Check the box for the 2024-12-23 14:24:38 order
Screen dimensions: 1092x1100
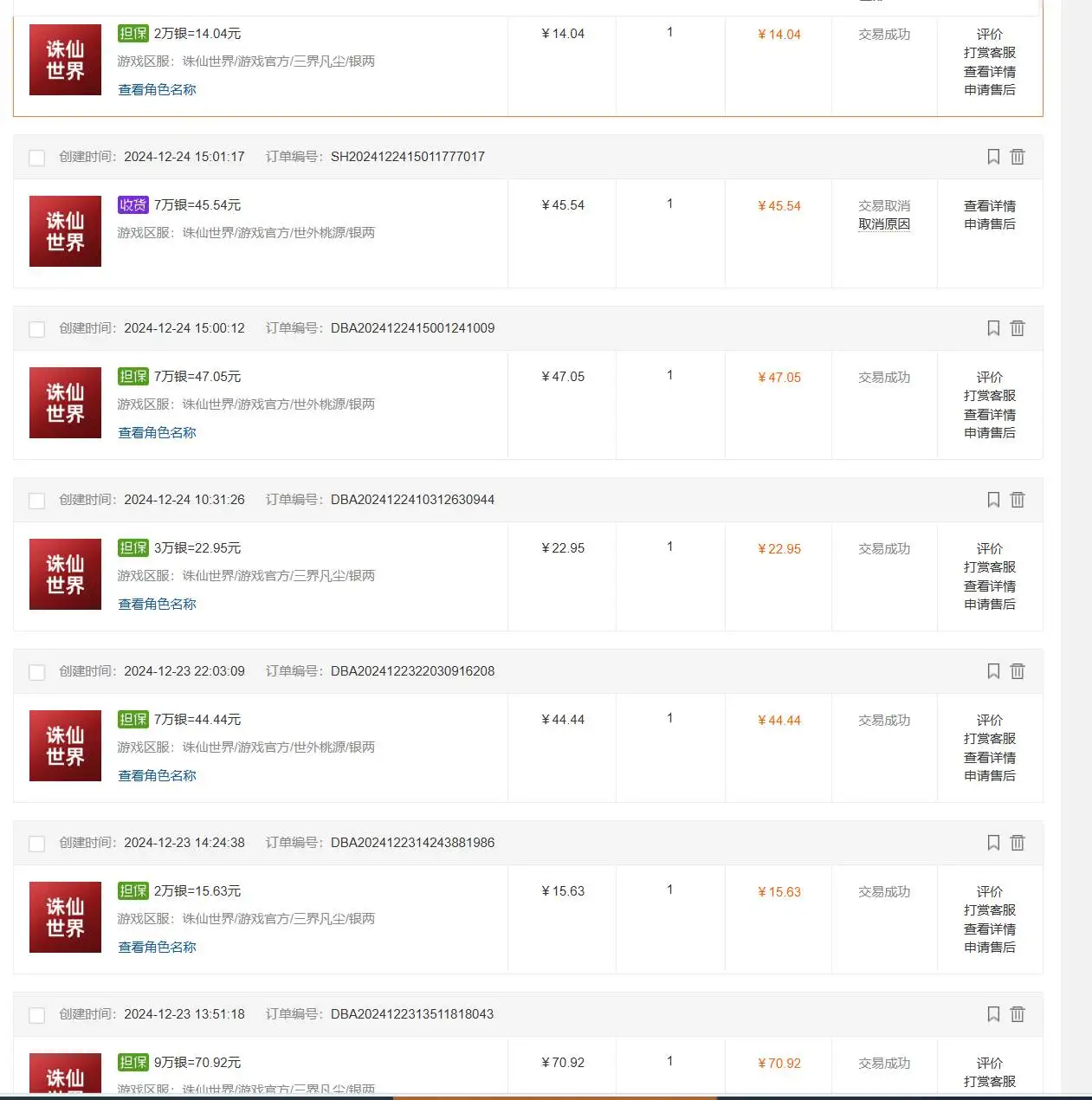[x=36, y=843]
